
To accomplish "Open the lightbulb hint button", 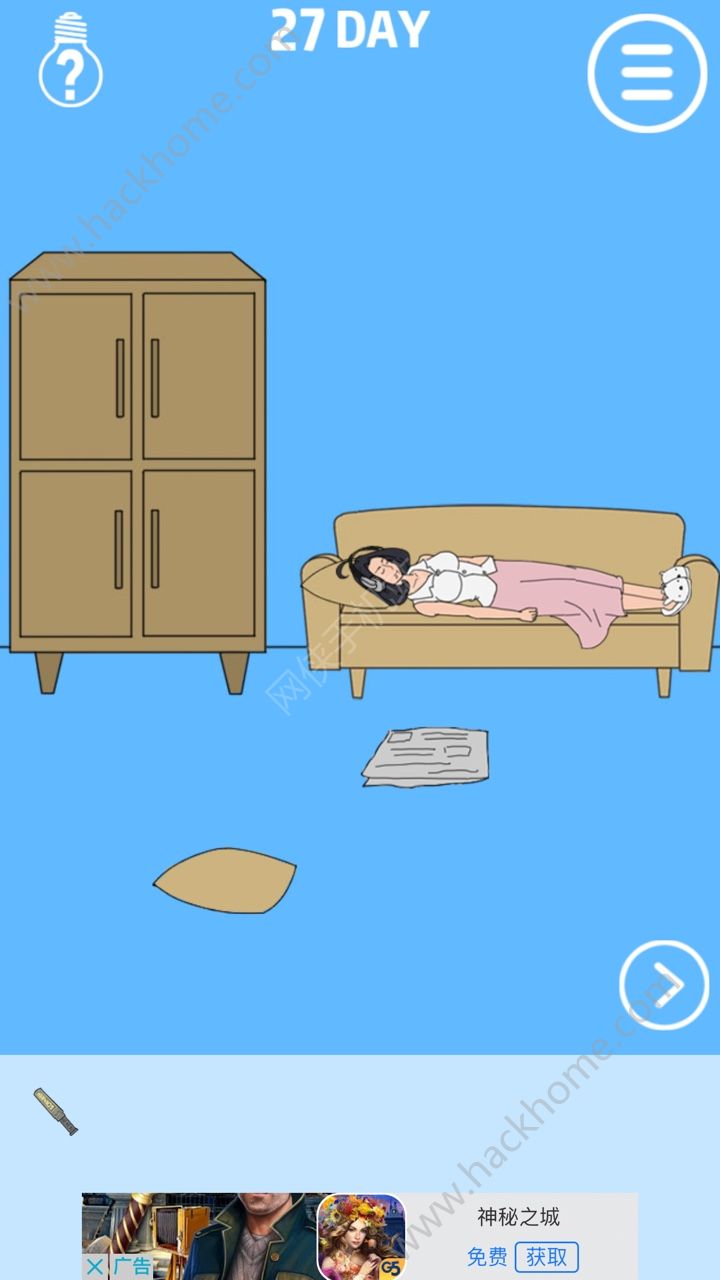I will click(x=70, y=63).
